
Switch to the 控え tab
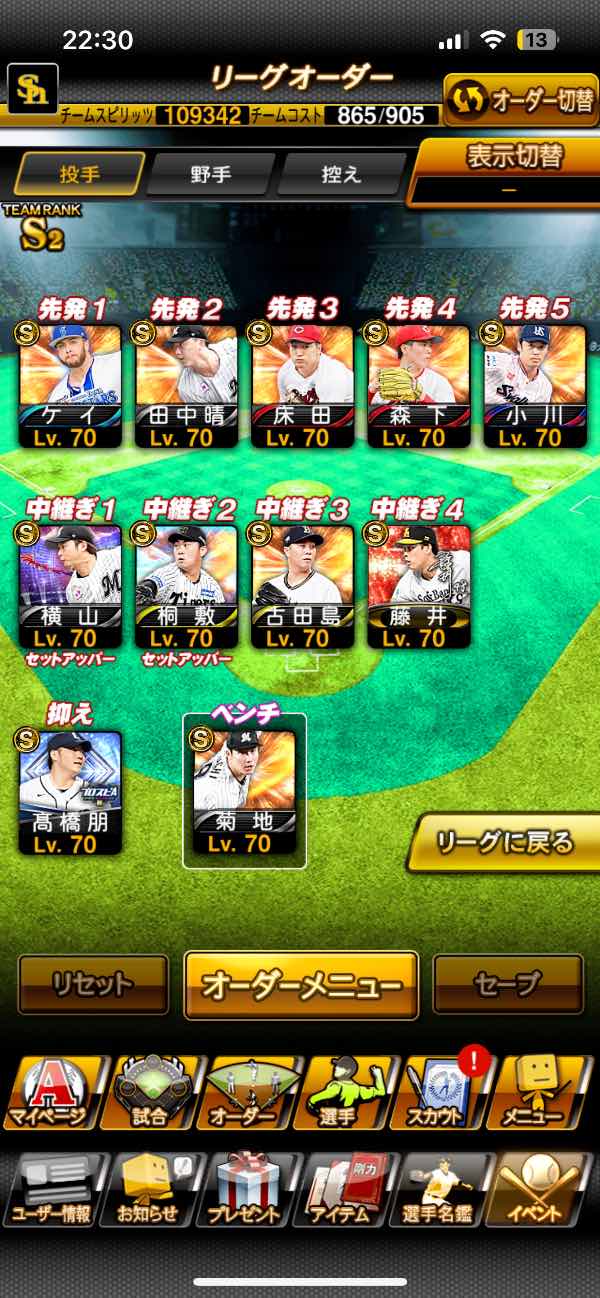341,175
